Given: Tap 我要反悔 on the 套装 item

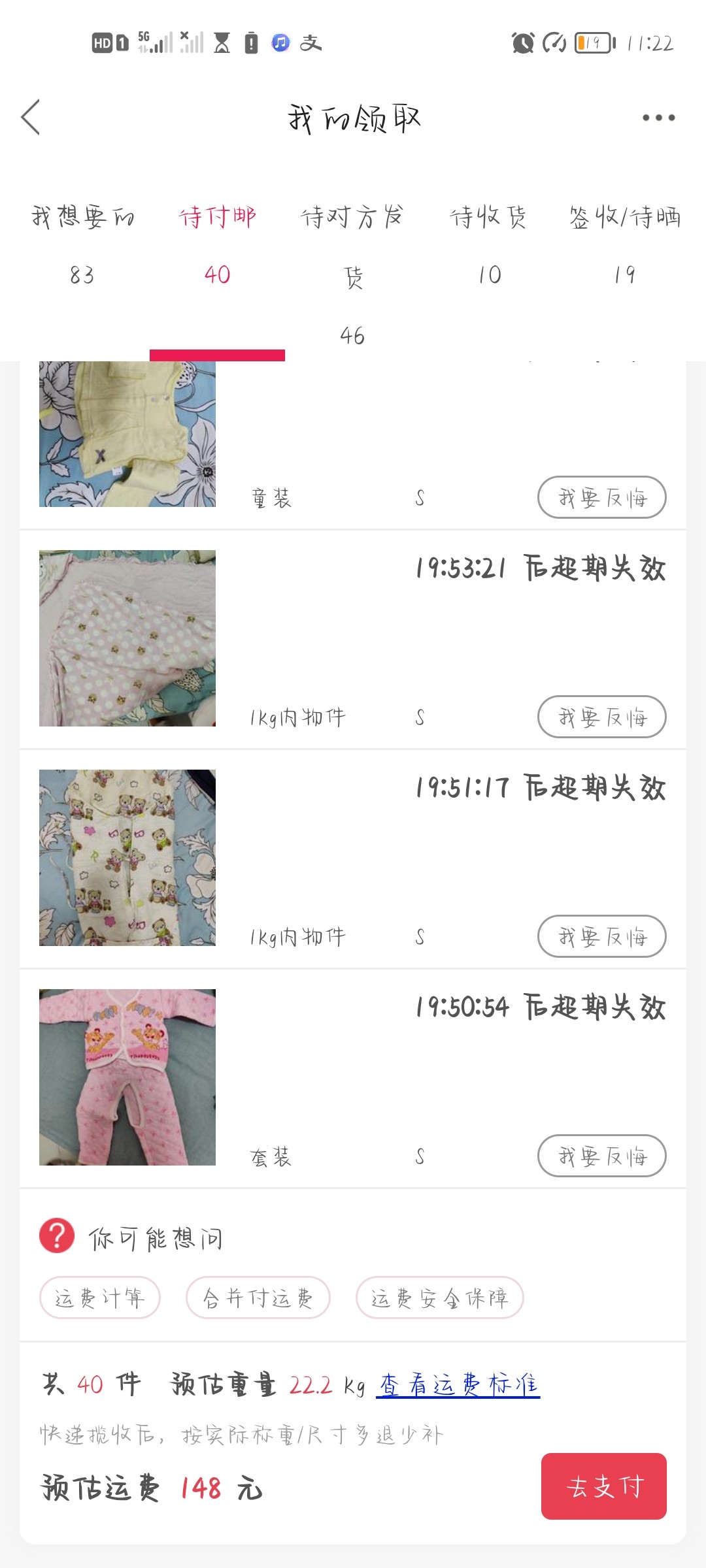Looking at the screenshot, I should coord(601,1156).
